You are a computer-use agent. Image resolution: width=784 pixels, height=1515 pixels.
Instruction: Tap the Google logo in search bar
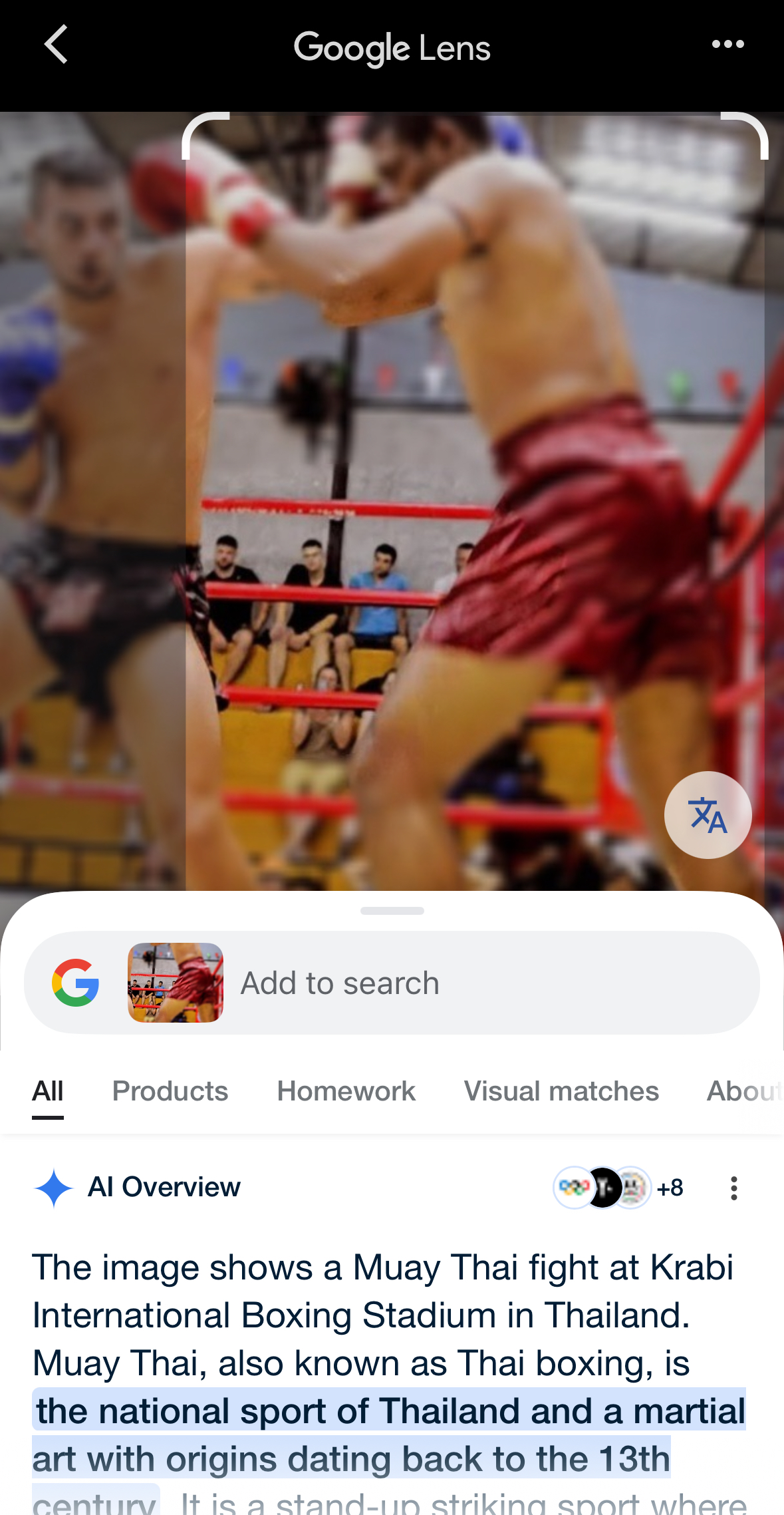[x=76, y=983]
